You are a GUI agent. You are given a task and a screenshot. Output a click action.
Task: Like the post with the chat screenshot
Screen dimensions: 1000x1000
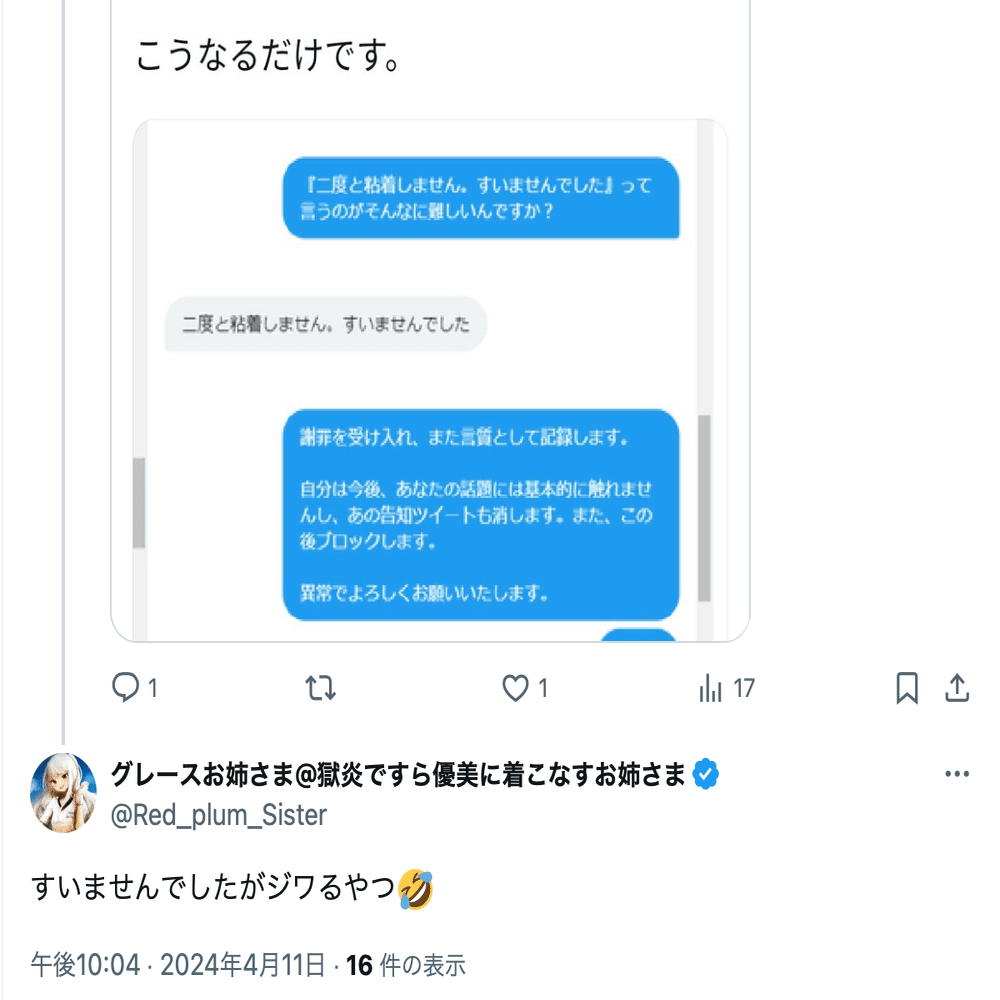[x=515, y=688]
